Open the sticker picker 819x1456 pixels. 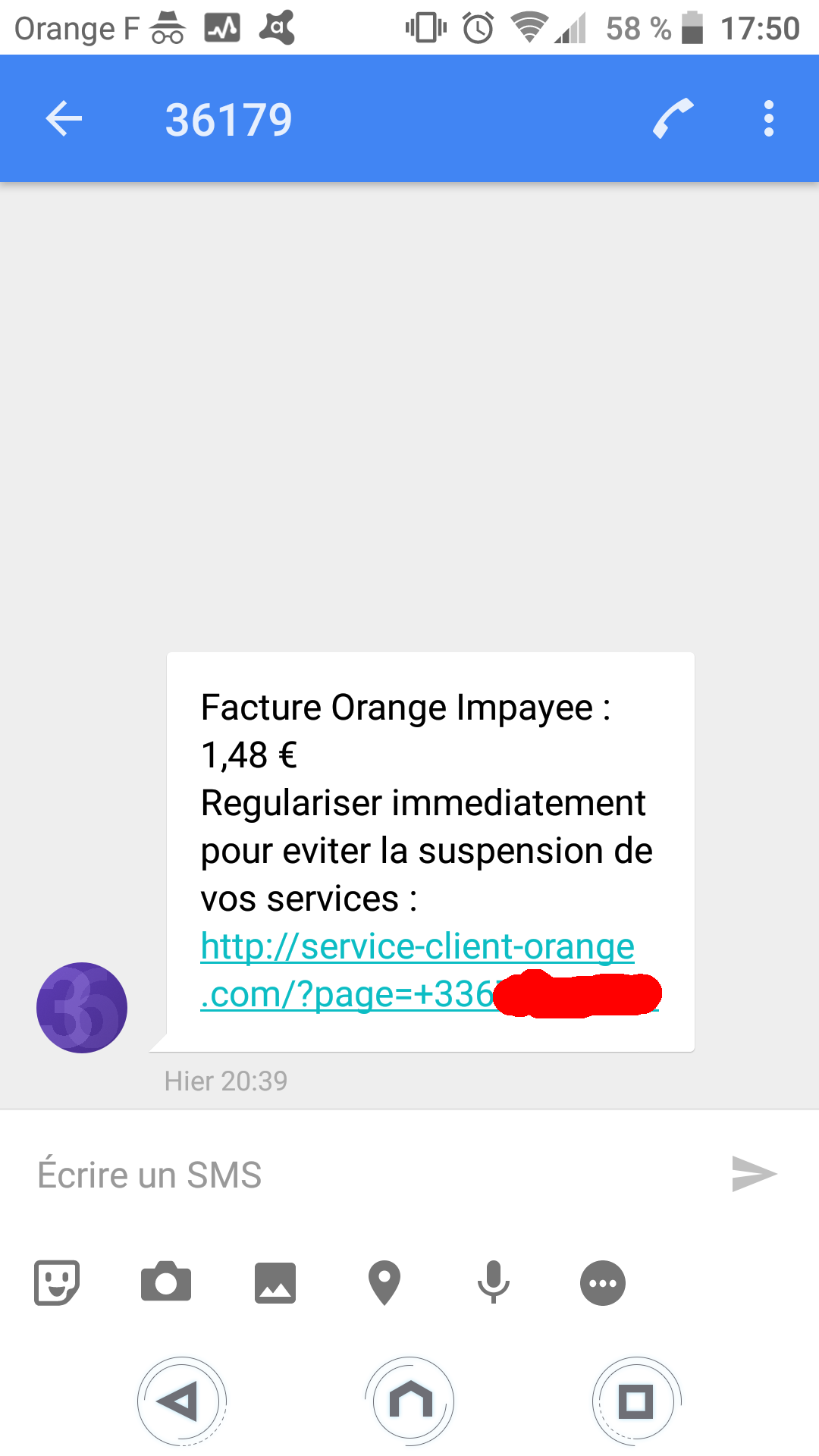57,1283
